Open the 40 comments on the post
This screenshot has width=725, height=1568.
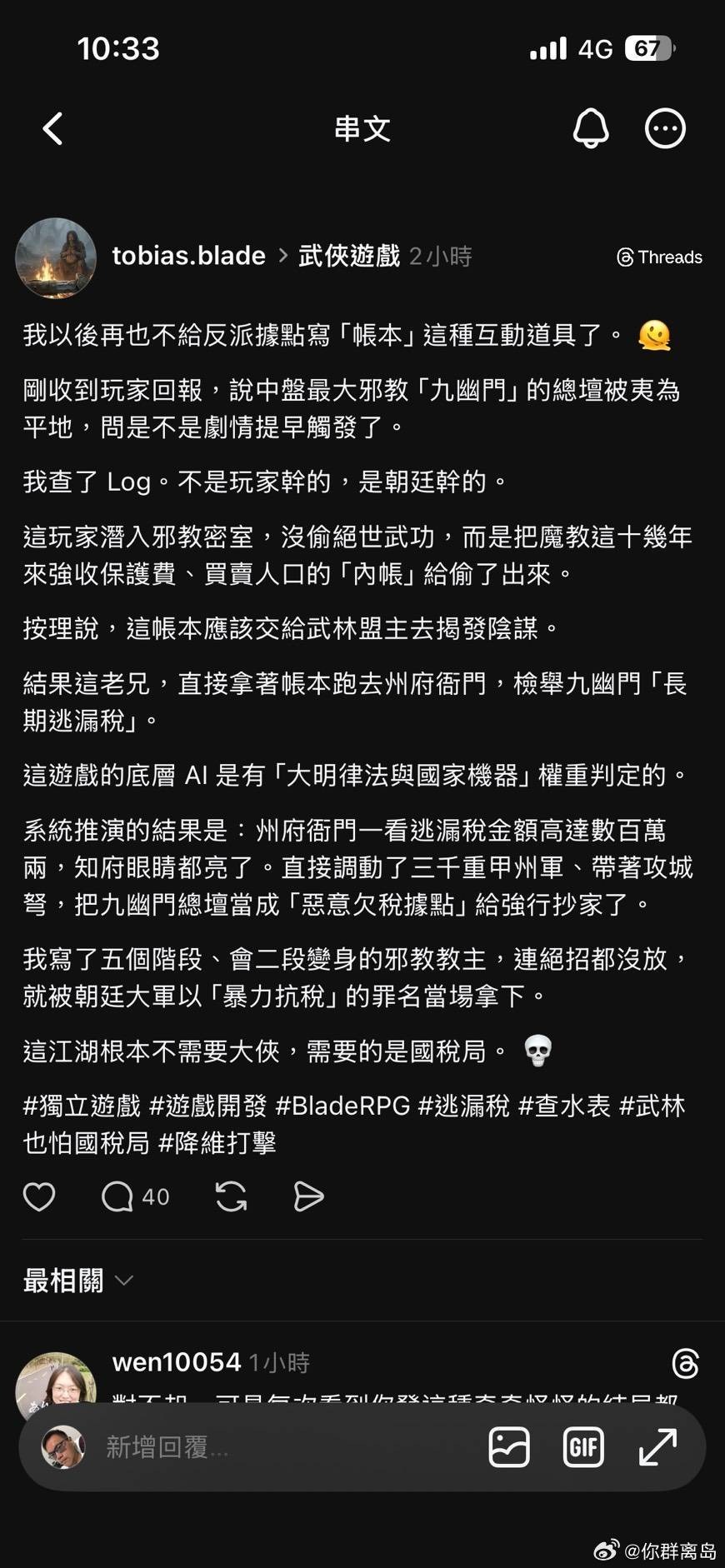click(x=135, y=1196)
